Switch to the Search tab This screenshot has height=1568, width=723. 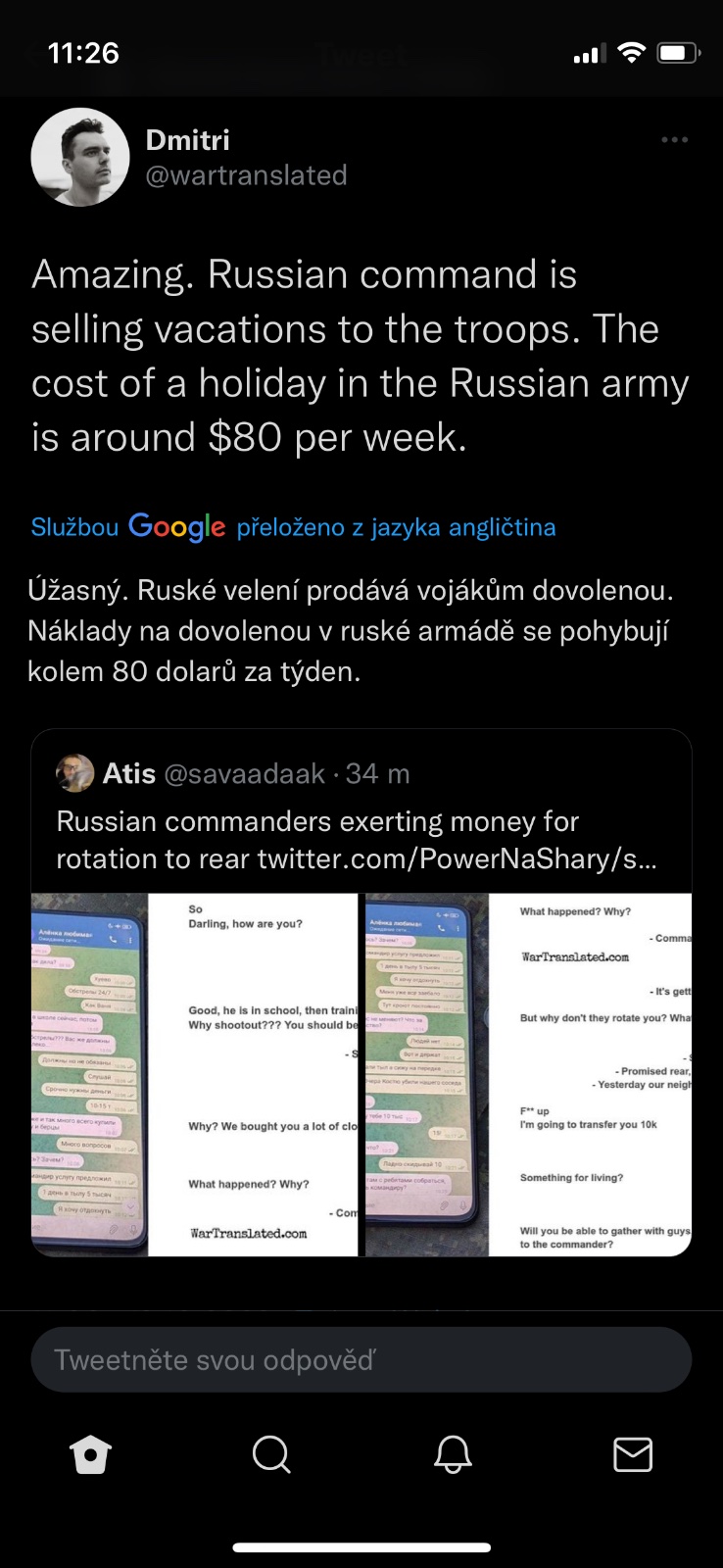pos(271,1454)
